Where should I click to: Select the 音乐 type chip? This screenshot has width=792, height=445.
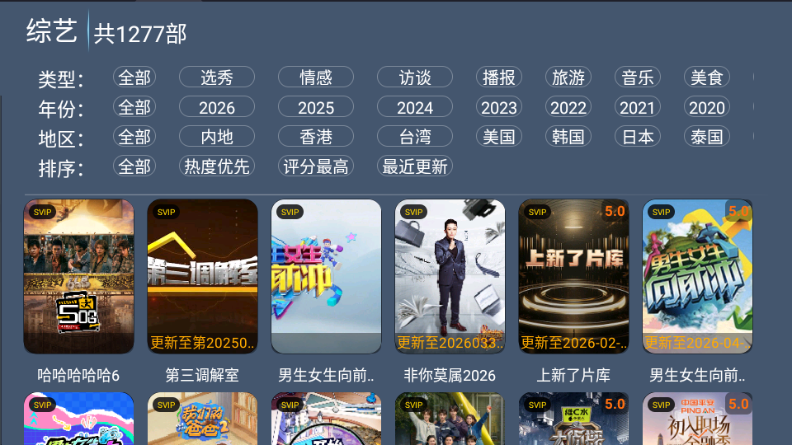tap(637, 77)
